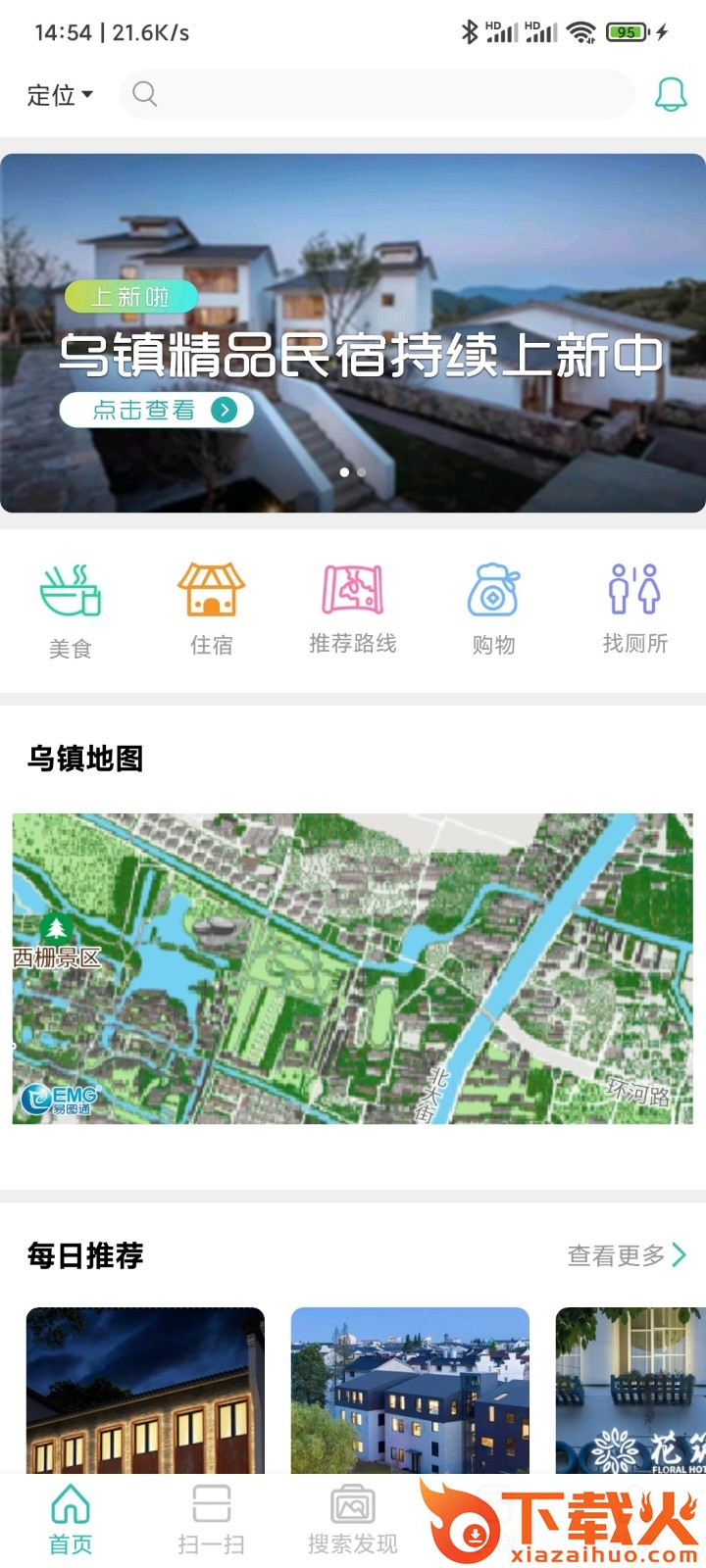Open the 乌镇地图 map preview
The width and height of the screenshot is (706, 1568).
(x=353, y=968)
